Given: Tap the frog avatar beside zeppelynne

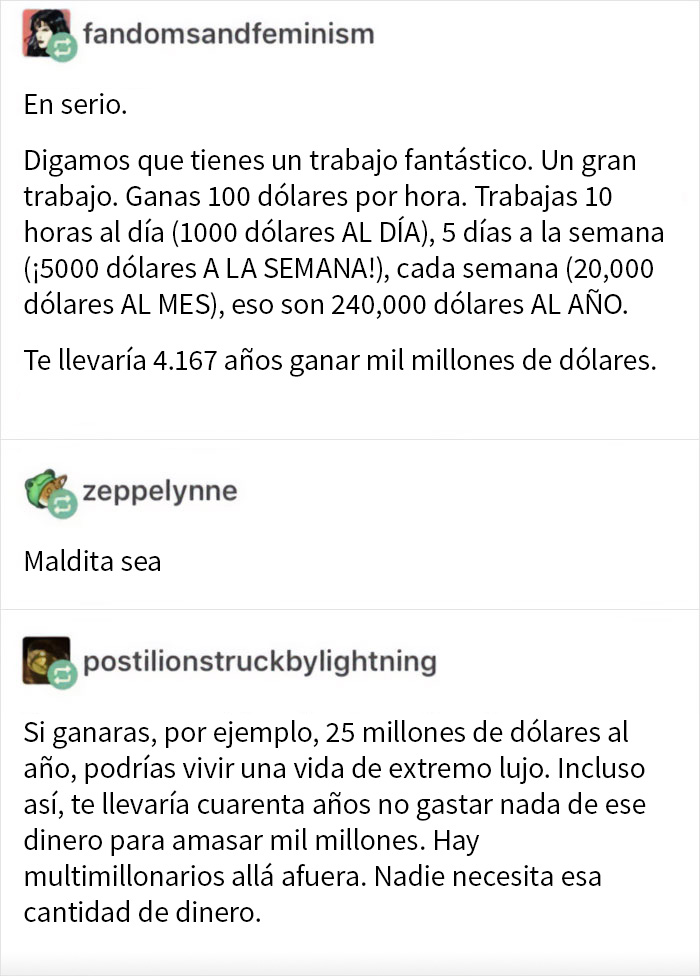Looking at the screenshot, I should click(45, 491).
